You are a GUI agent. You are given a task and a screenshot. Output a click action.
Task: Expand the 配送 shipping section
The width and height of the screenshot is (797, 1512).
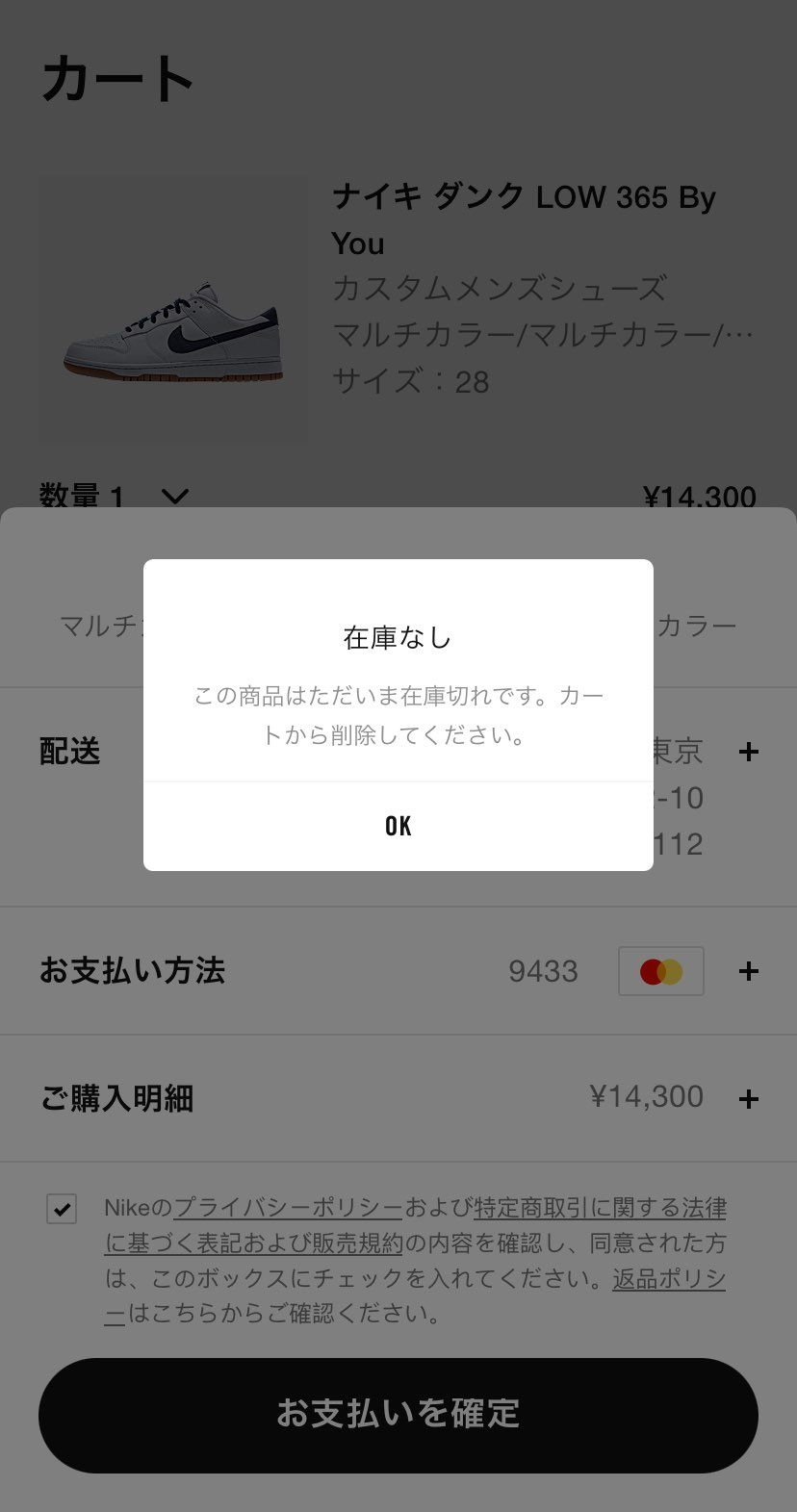tap(748, 752)
